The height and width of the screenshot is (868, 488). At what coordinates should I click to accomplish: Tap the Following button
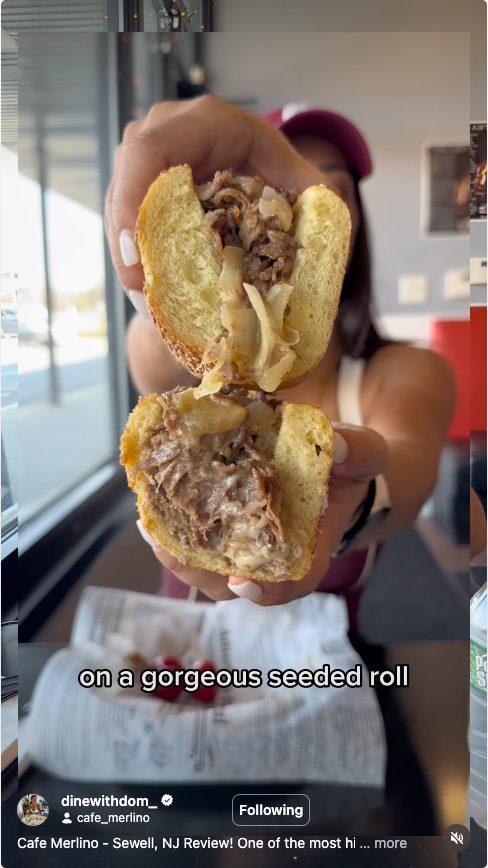(271, 810)
